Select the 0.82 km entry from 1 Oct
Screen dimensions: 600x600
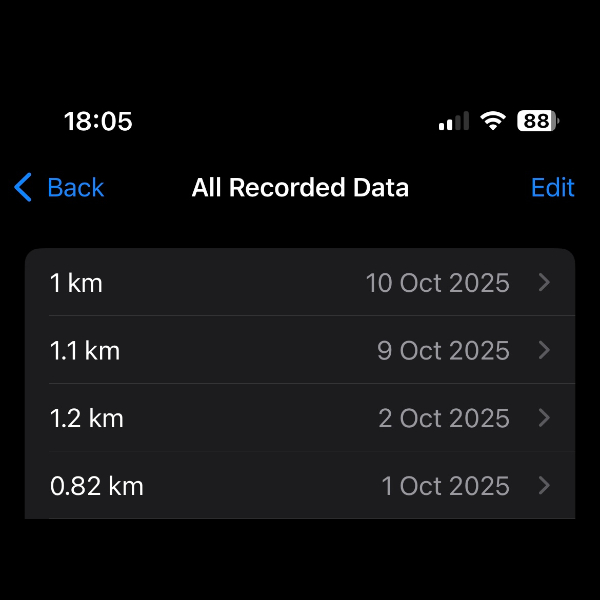pyautogui.click(x=300, y=486)
